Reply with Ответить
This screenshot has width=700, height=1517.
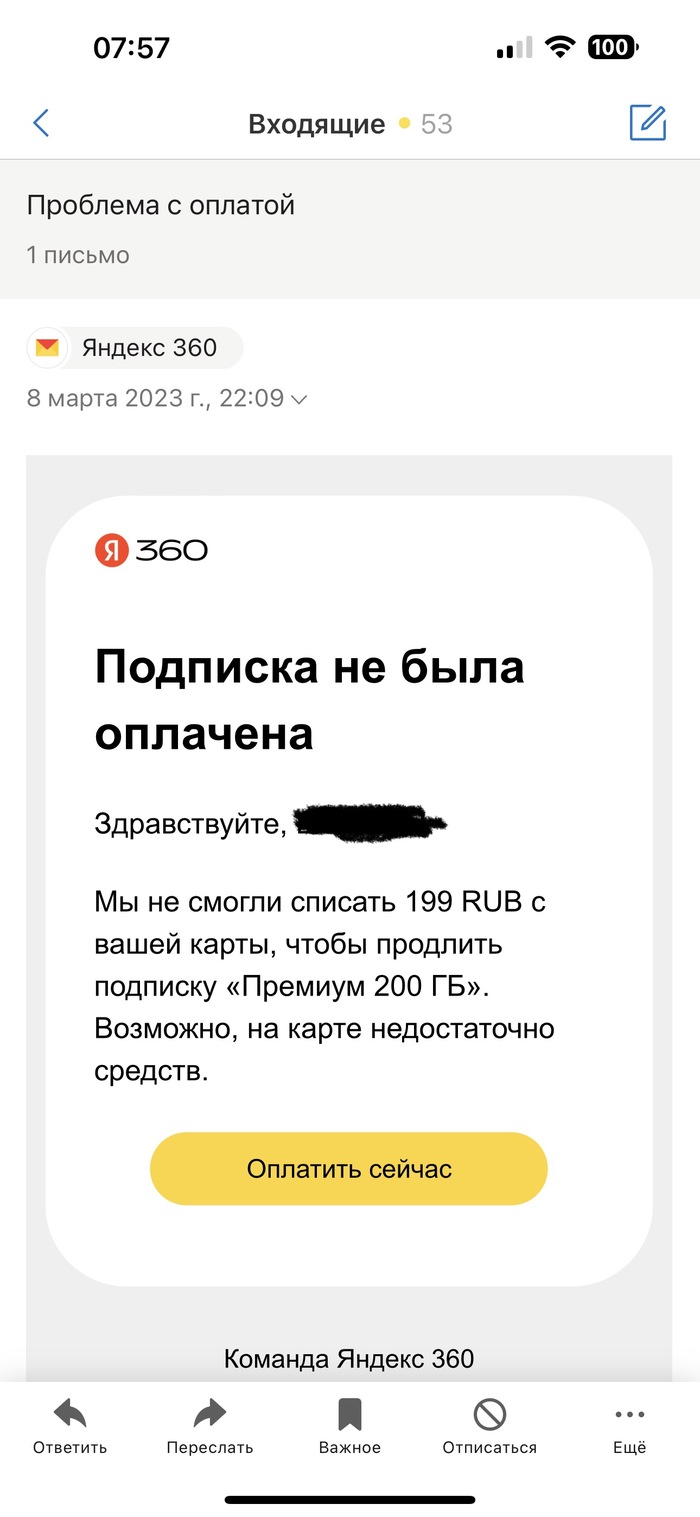[x=69, y=1426]
